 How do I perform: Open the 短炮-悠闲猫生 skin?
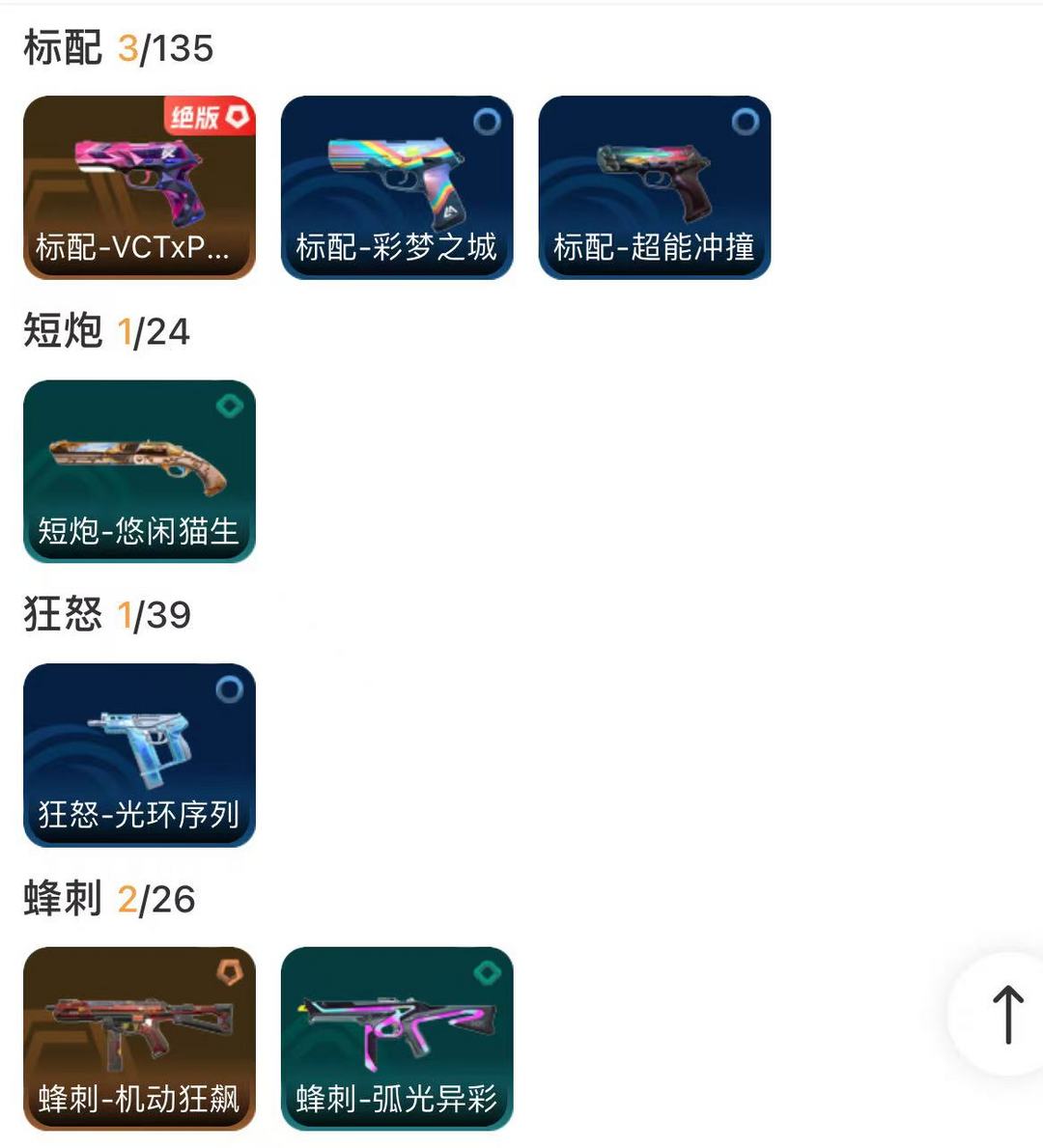pos(139,471)
